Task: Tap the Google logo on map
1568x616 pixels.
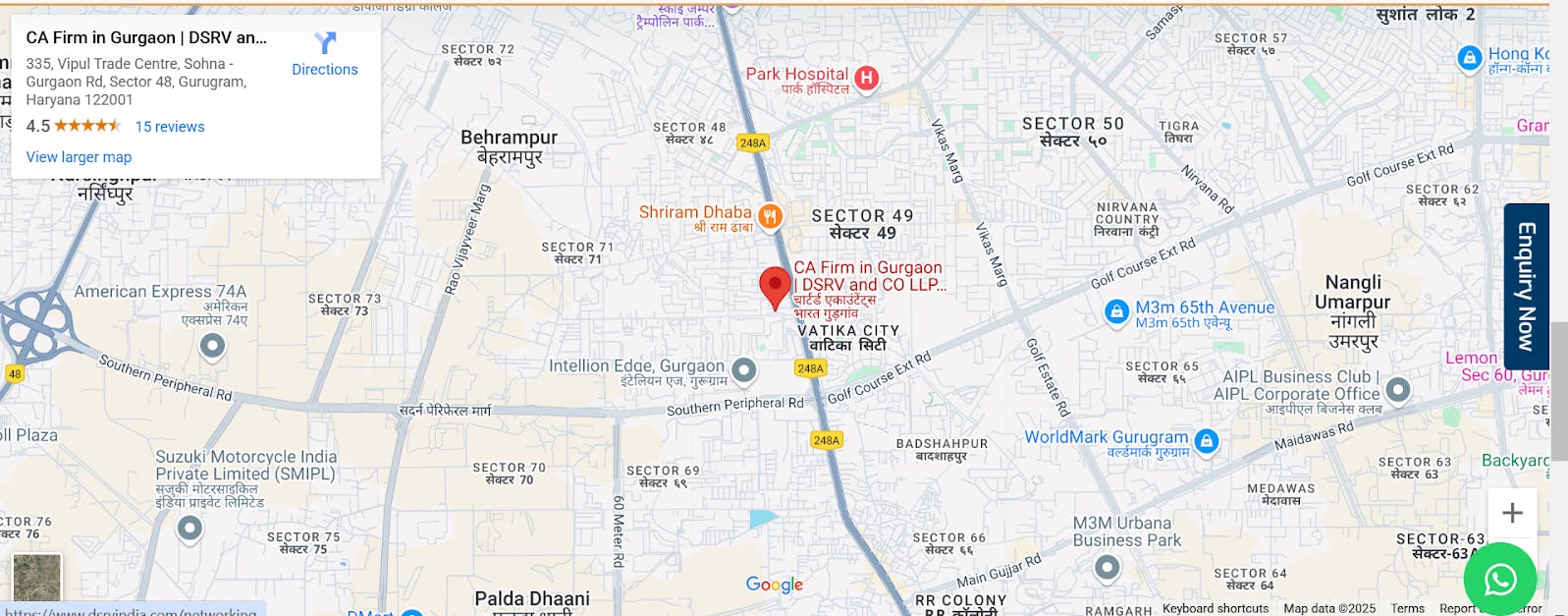Action: pos(774,585)
